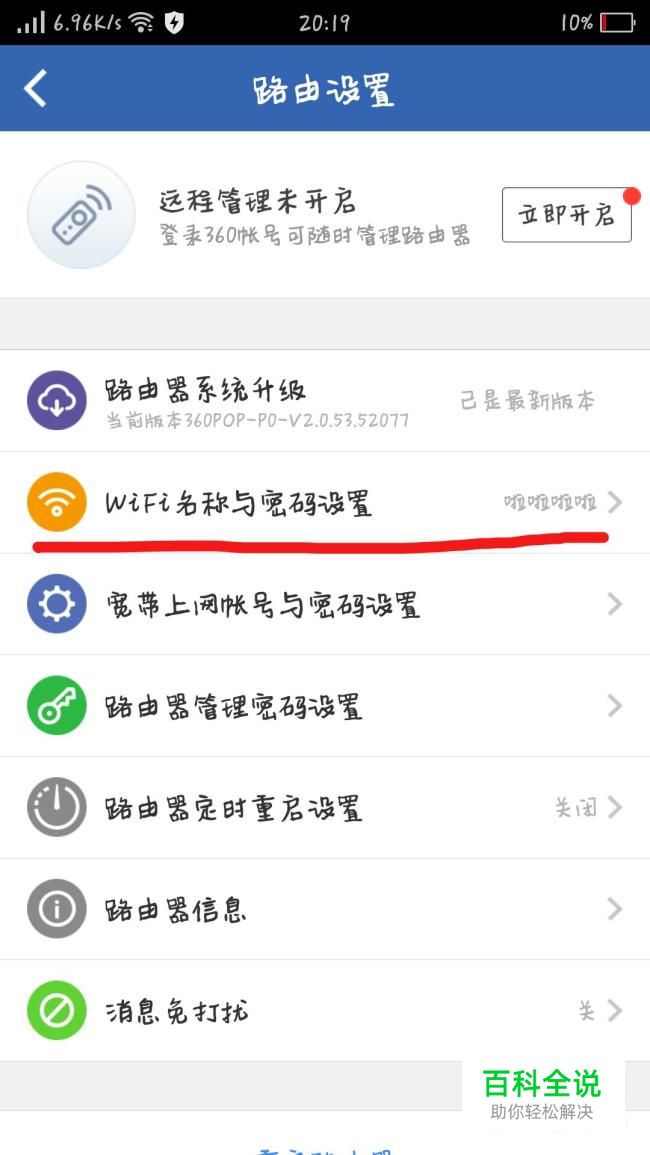Open WiFi名称与密码设置

325,503
